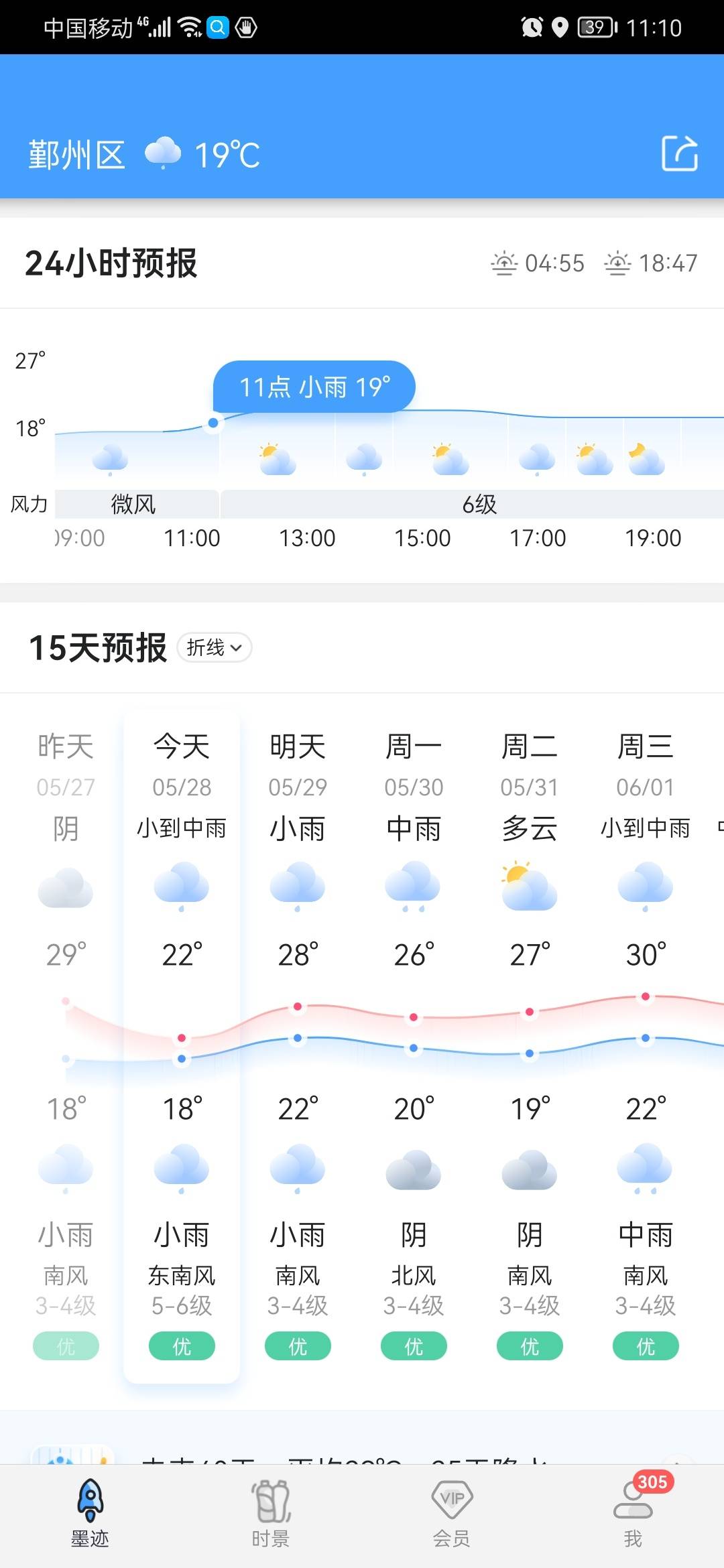Open the 周三 06/01 forecast
Image resolution: width=724 pixels, height=1568 pixels.
point(646,1046)
